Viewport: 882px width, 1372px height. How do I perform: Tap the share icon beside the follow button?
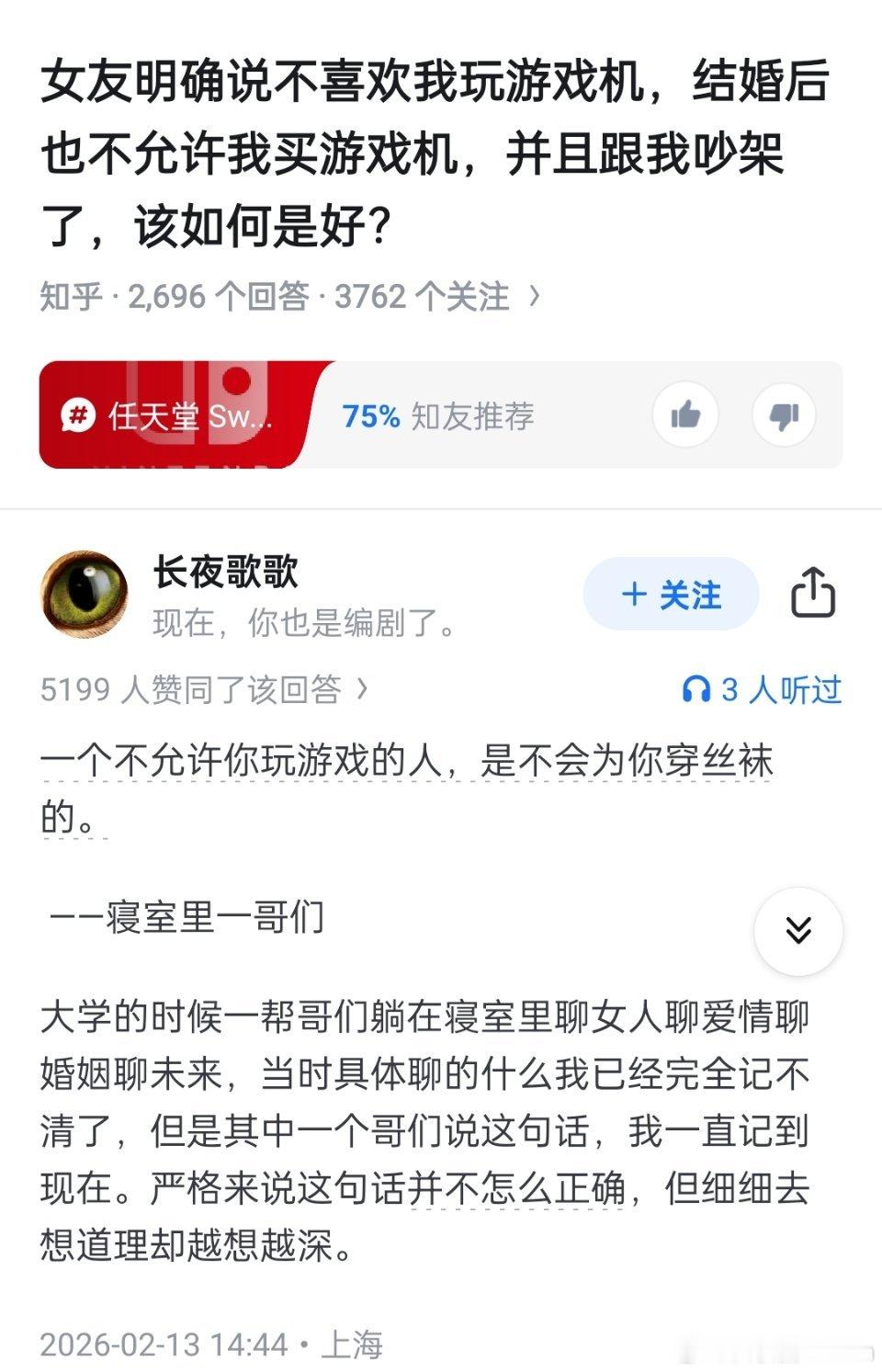click(814, 594)
